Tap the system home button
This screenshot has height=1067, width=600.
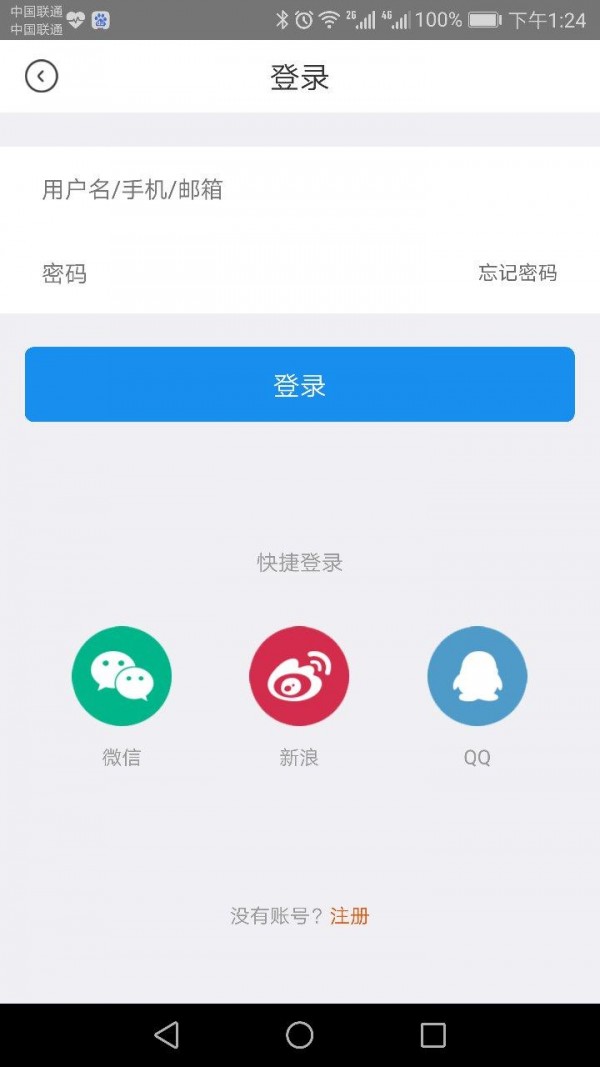(x=300, y=1035)
